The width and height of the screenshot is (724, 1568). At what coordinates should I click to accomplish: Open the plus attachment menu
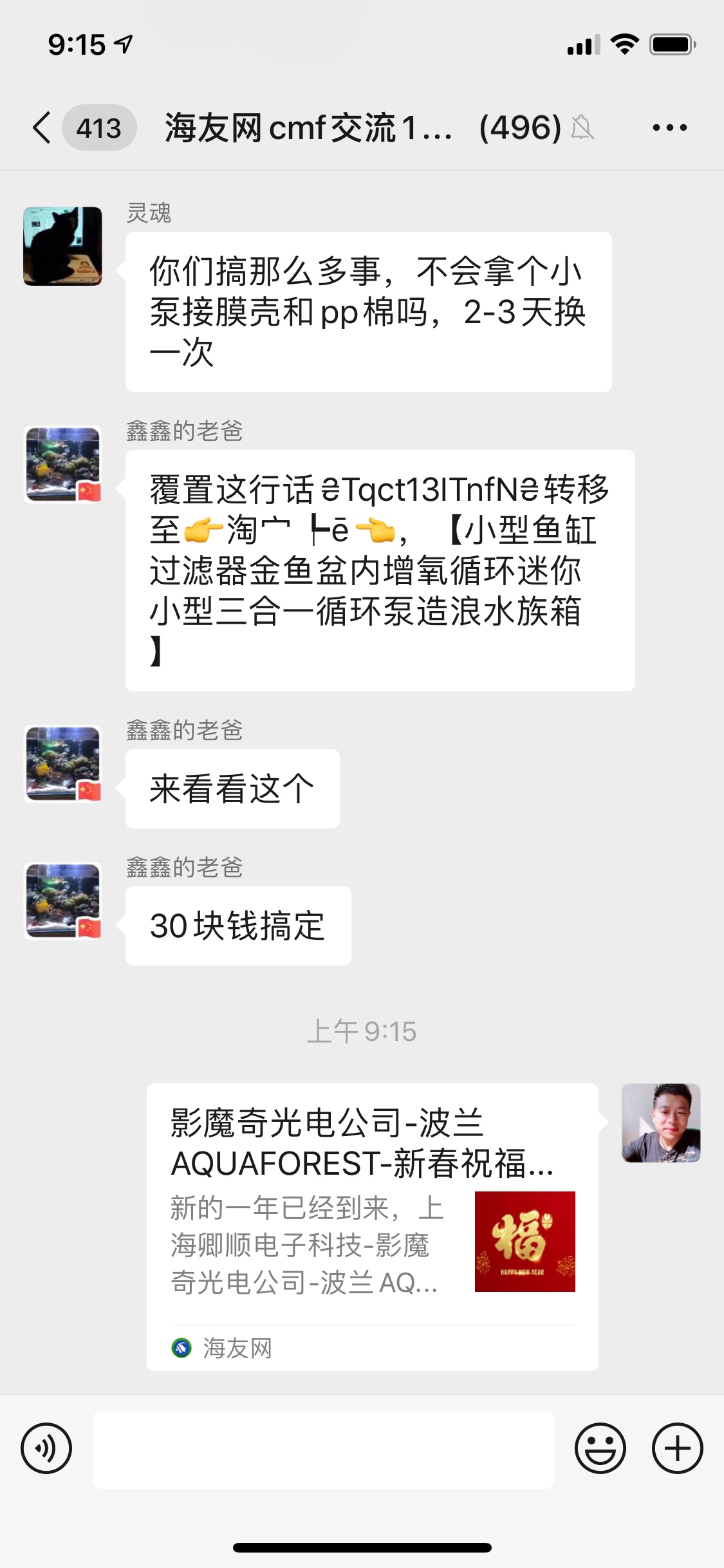click(677, 1449)
